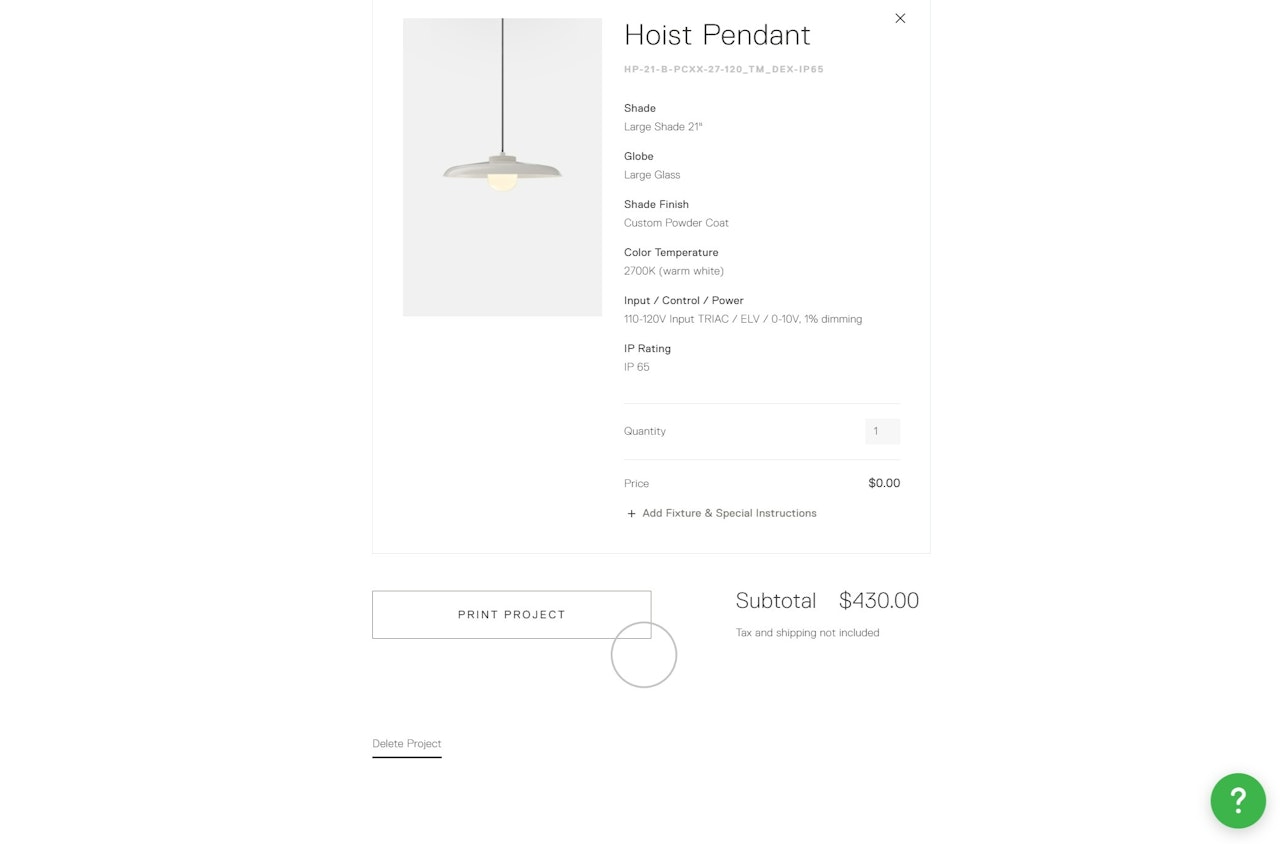The image size is (1280, 844).
Task: Open the Hoist Pendant product image
Action: (x=502, y=167)
